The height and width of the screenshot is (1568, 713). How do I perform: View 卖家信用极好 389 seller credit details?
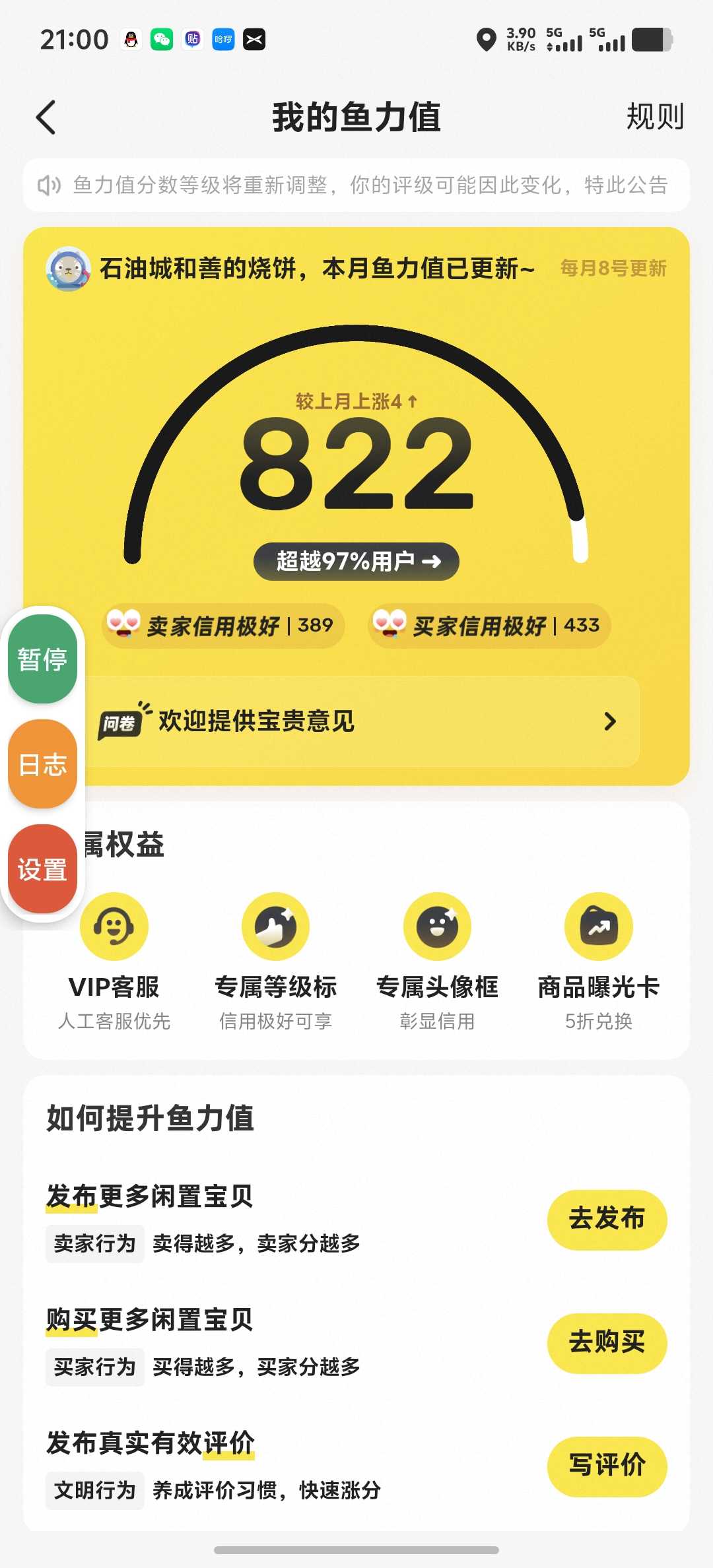pos(223,626)
